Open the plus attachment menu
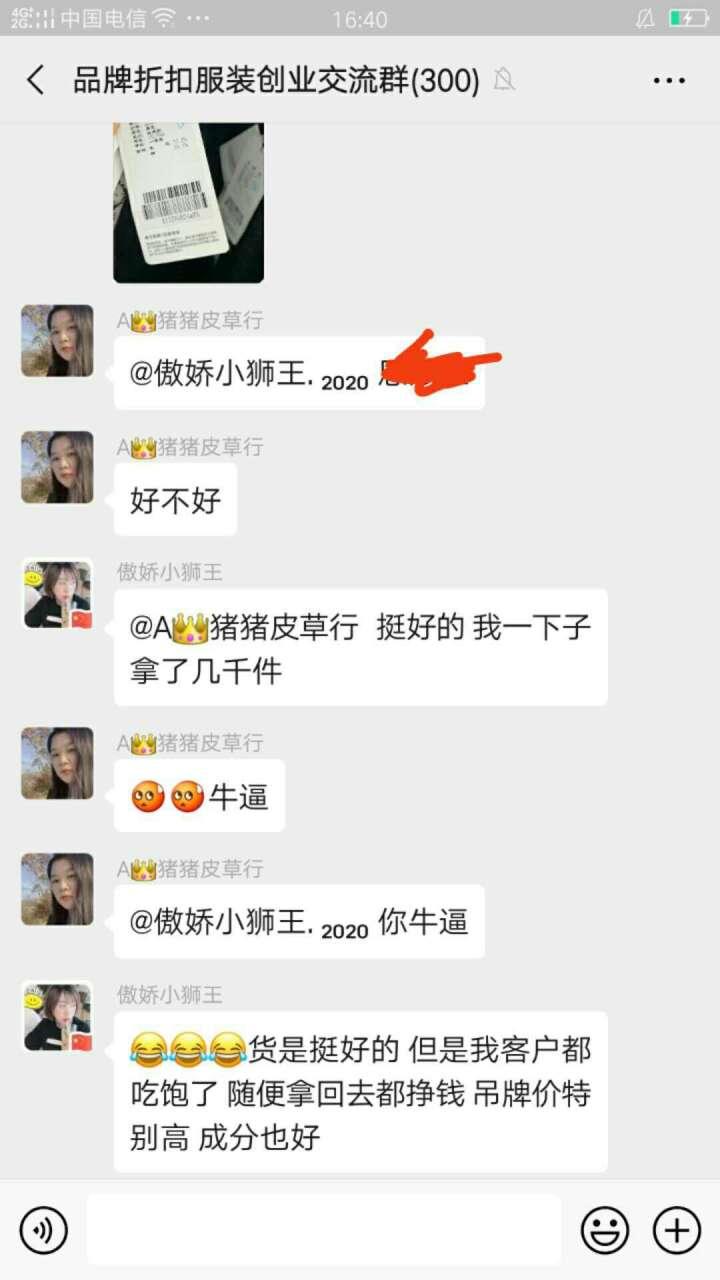Viewport: 720px width, 1280px height. (x=677, y=1230)
